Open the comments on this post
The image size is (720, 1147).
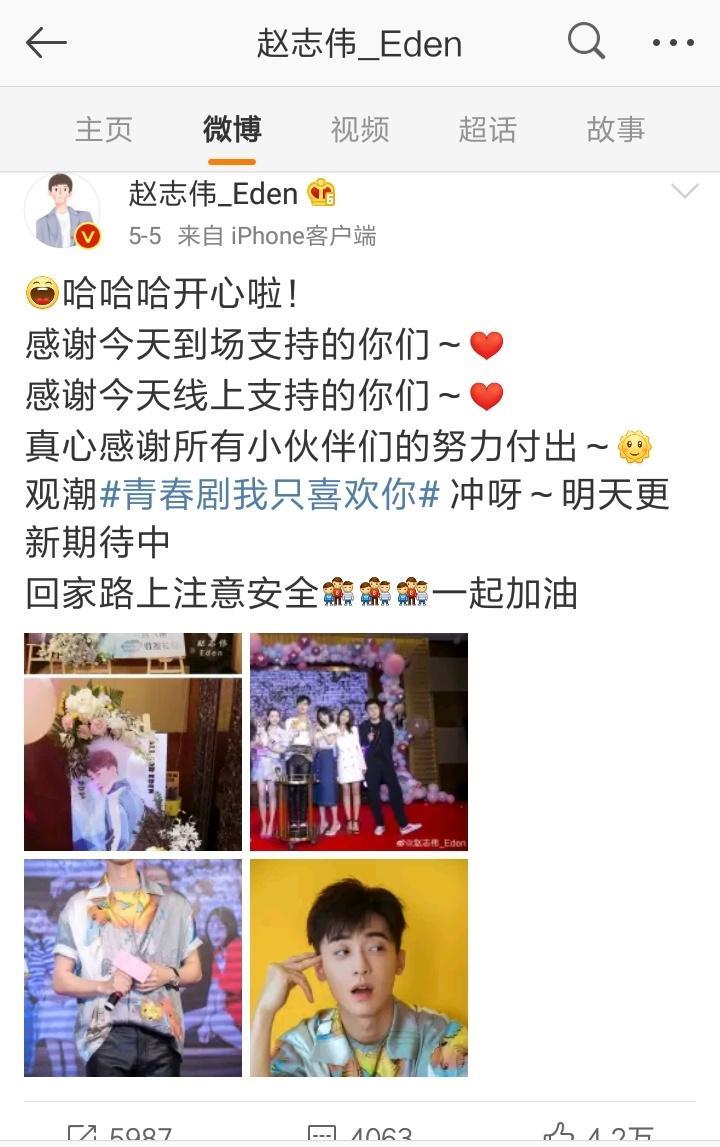pyautogui.click(x=360, y=1136)
